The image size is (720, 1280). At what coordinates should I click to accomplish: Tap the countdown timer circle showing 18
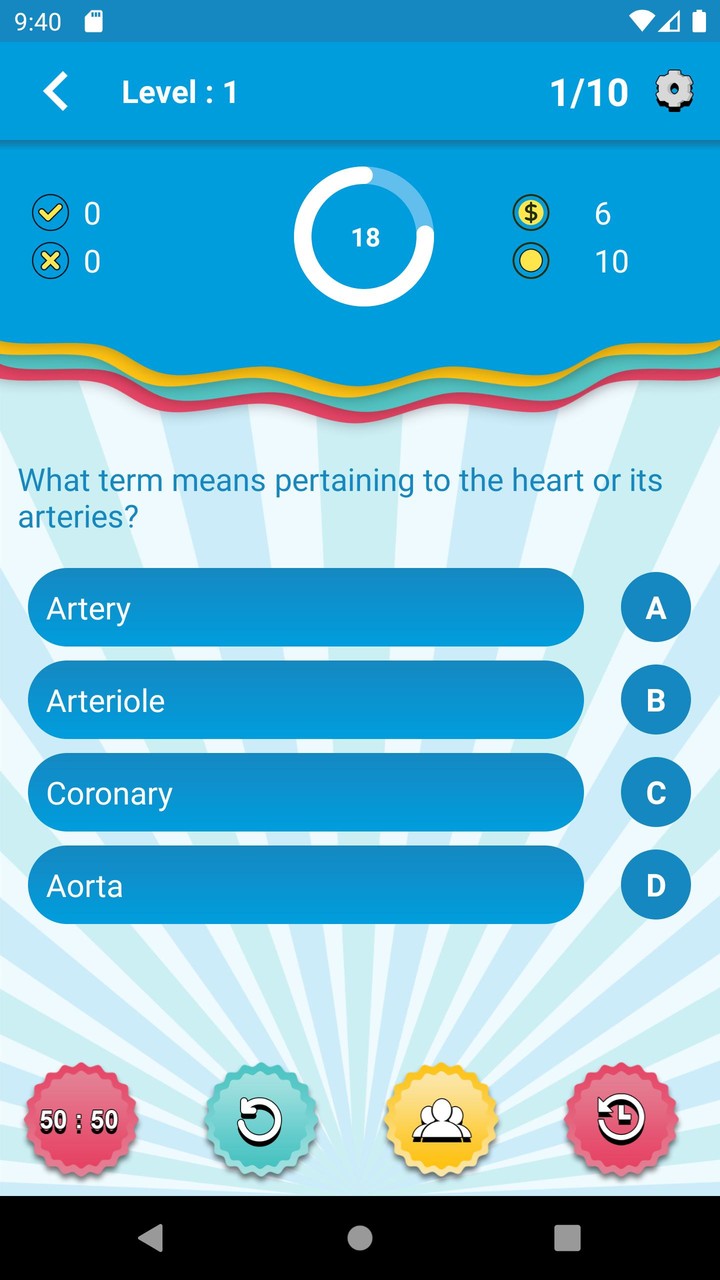tap(364, 237)
